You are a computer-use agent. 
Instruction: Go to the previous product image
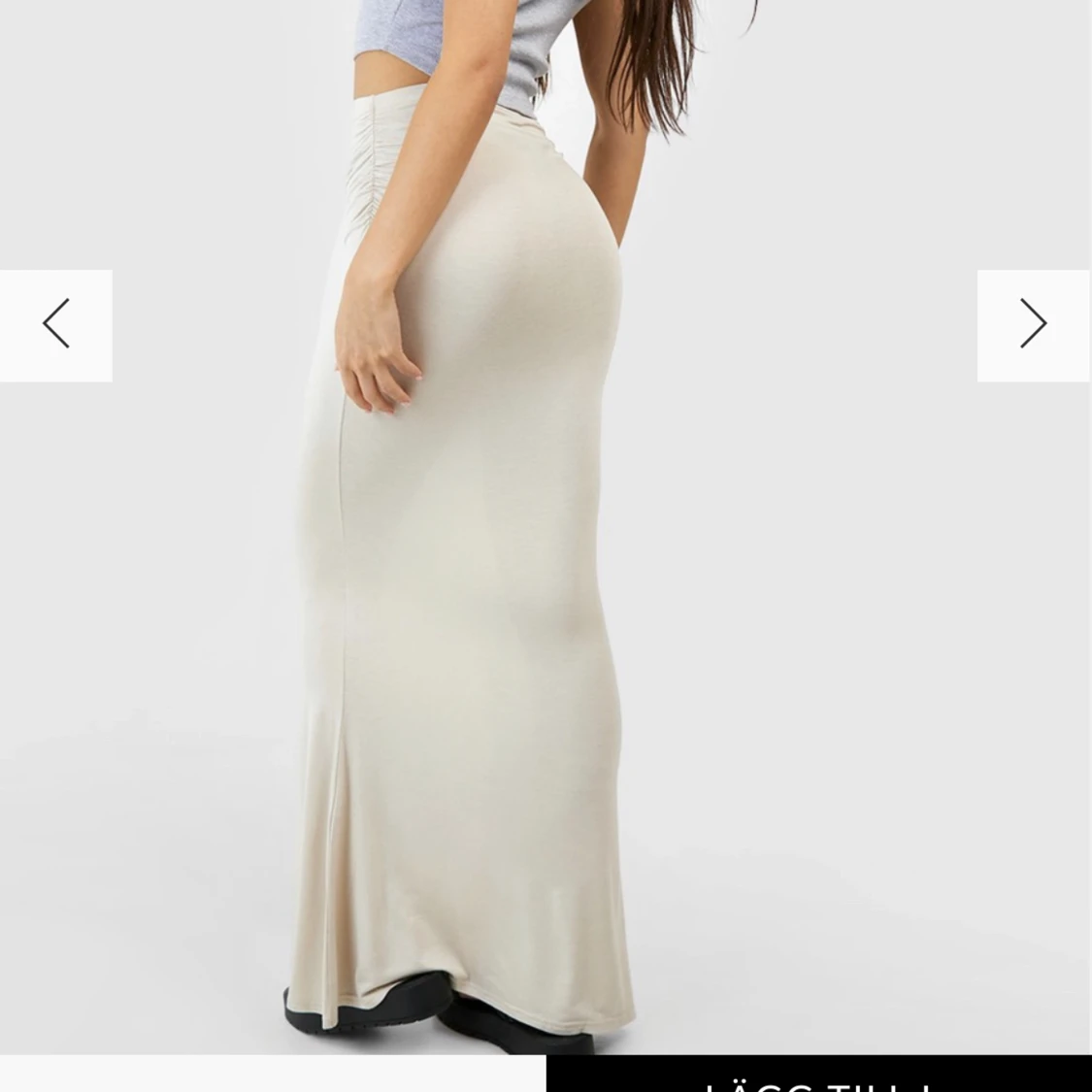pos(56,325)
